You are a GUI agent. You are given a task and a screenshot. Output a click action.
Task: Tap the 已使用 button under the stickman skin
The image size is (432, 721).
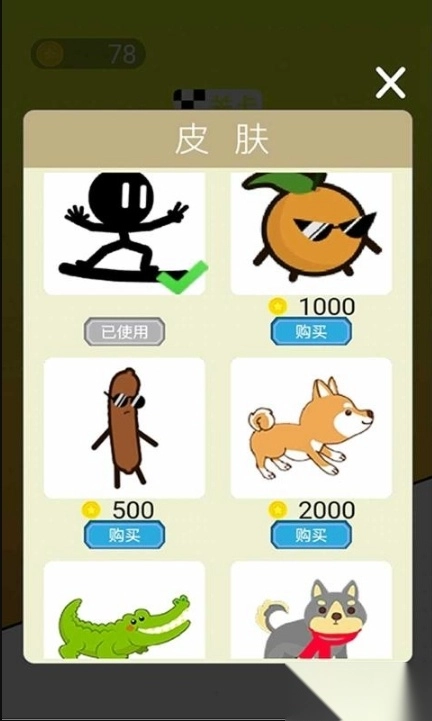(124, 331)
